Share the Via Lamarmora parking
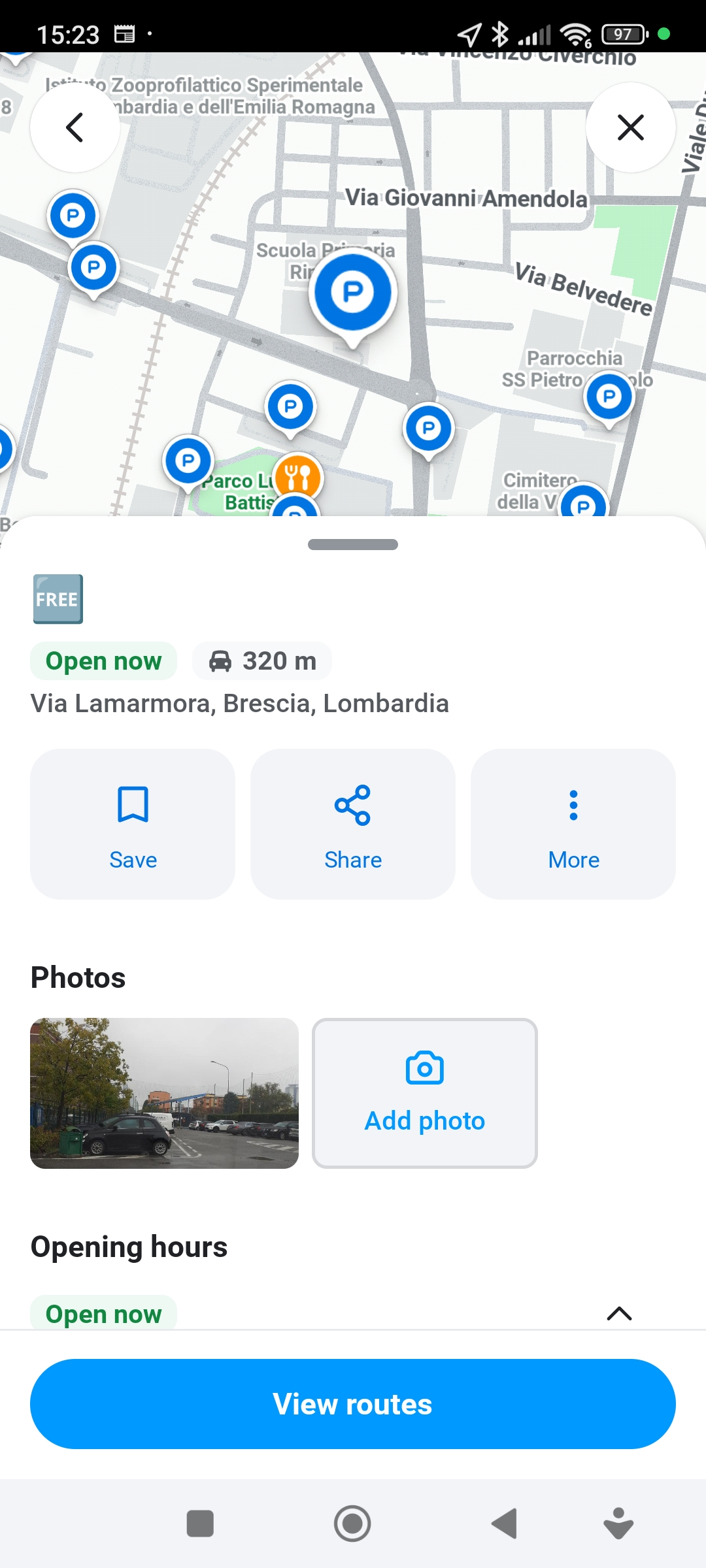 tap(353, 824)
